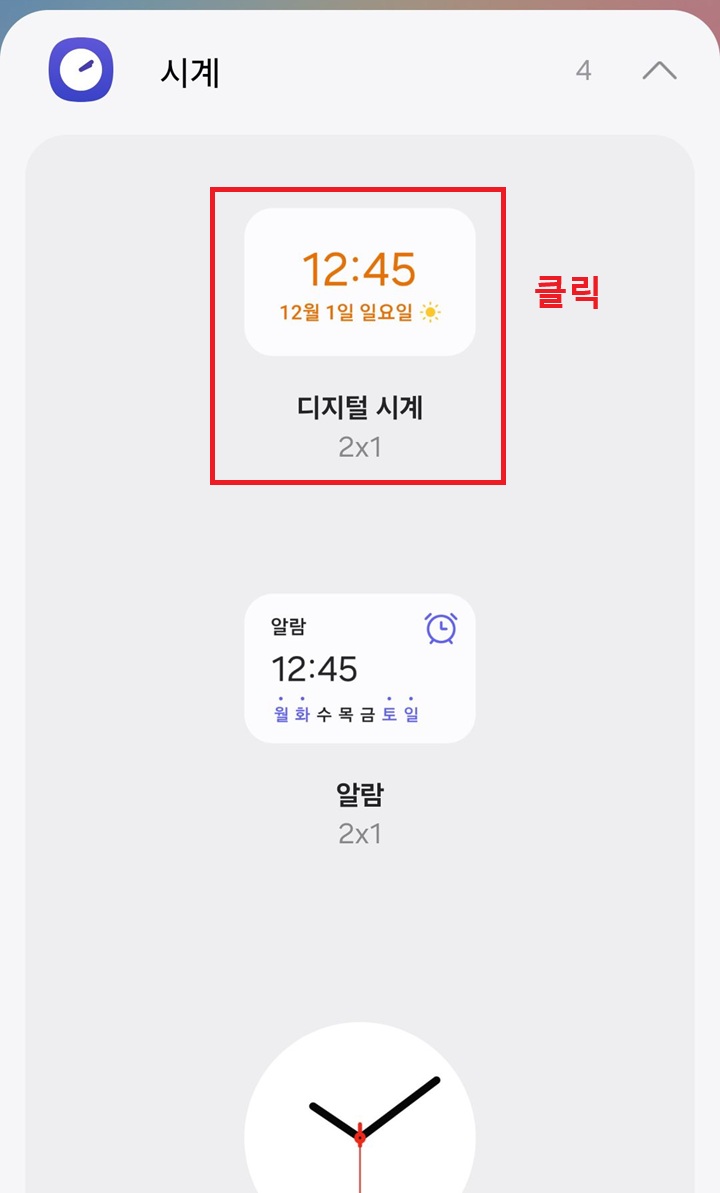Click the blue Clock app icon
Screen dimensions: 720x1193
tap(80, 70)
